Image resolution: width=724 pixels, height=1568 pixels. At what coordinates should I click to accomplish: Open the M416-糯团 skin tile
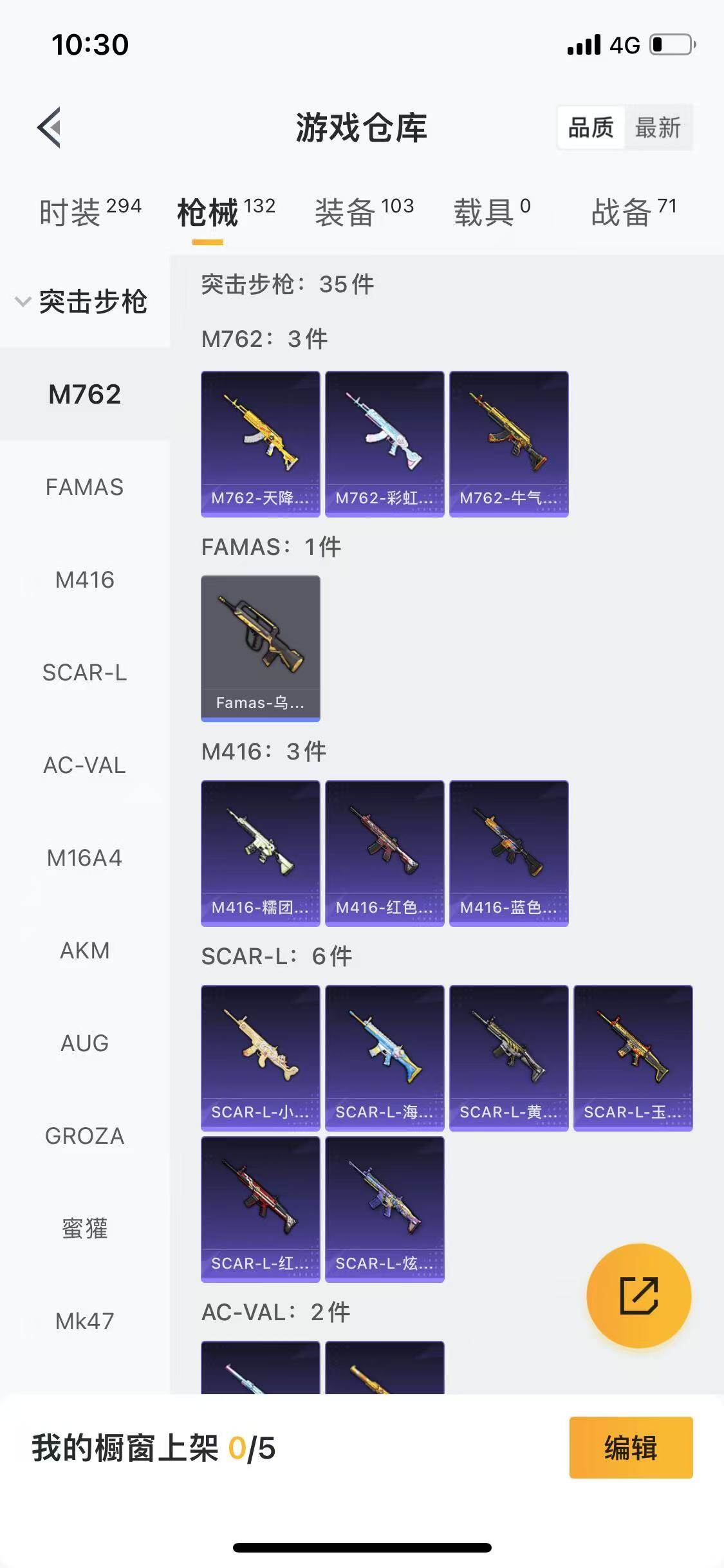260,853
